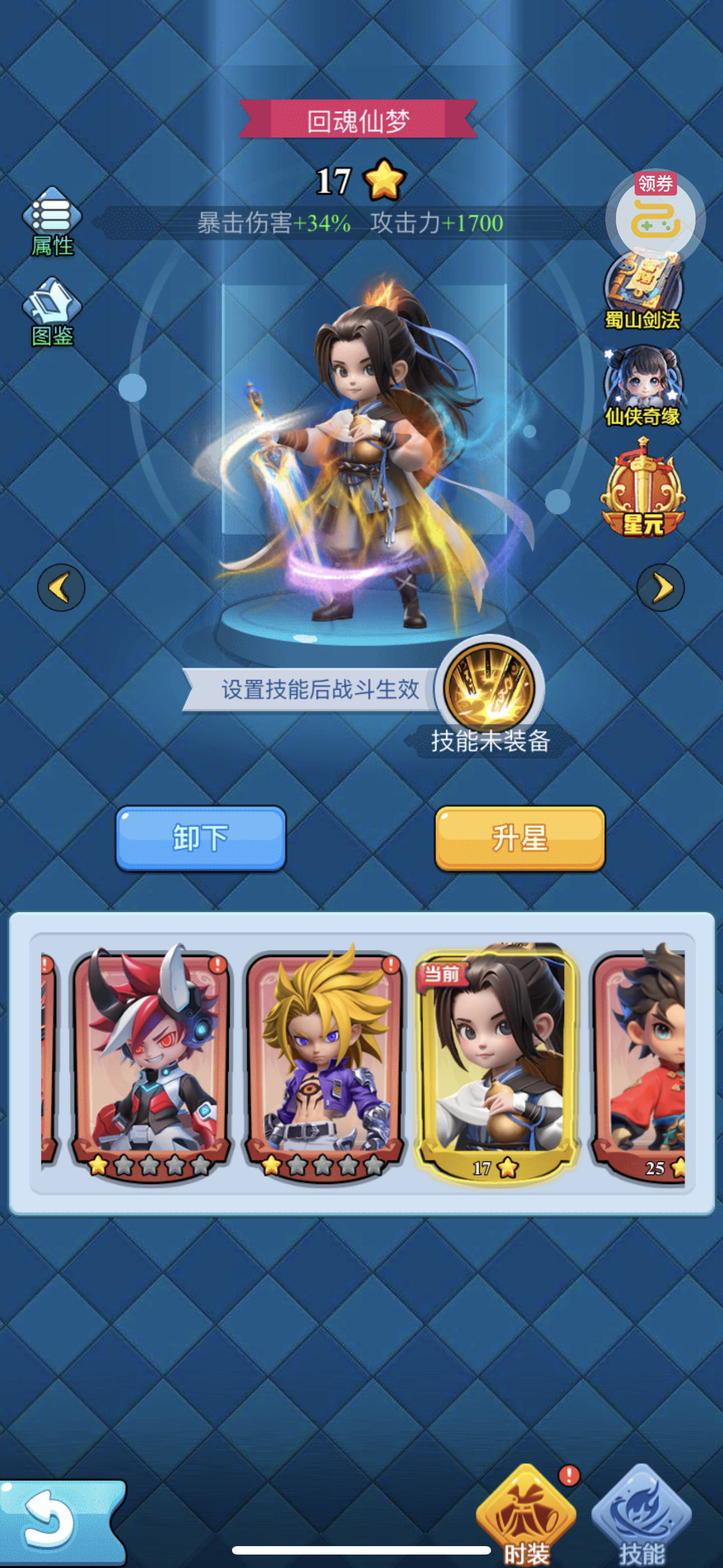Switch to the 技能 tab
723x1568 pixels.
[x=641, y=1516]
